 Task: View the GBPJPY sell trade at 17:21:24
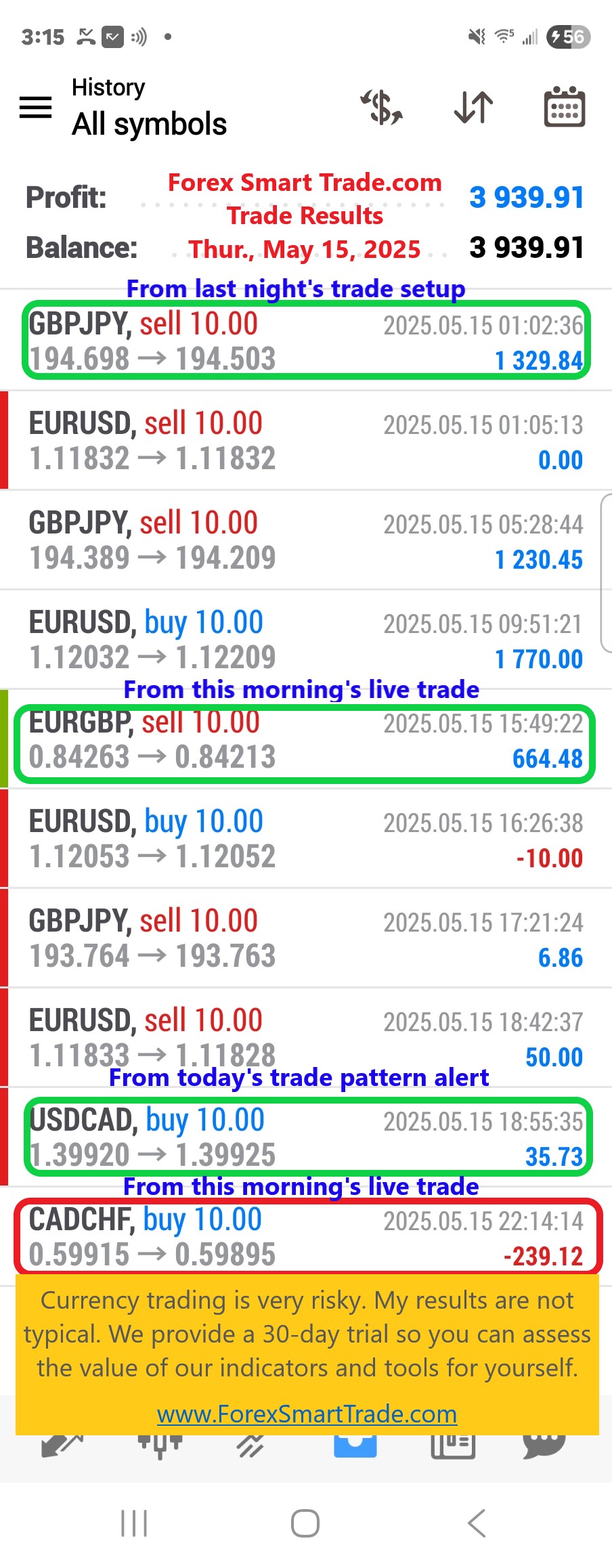[x=306, y=938]
